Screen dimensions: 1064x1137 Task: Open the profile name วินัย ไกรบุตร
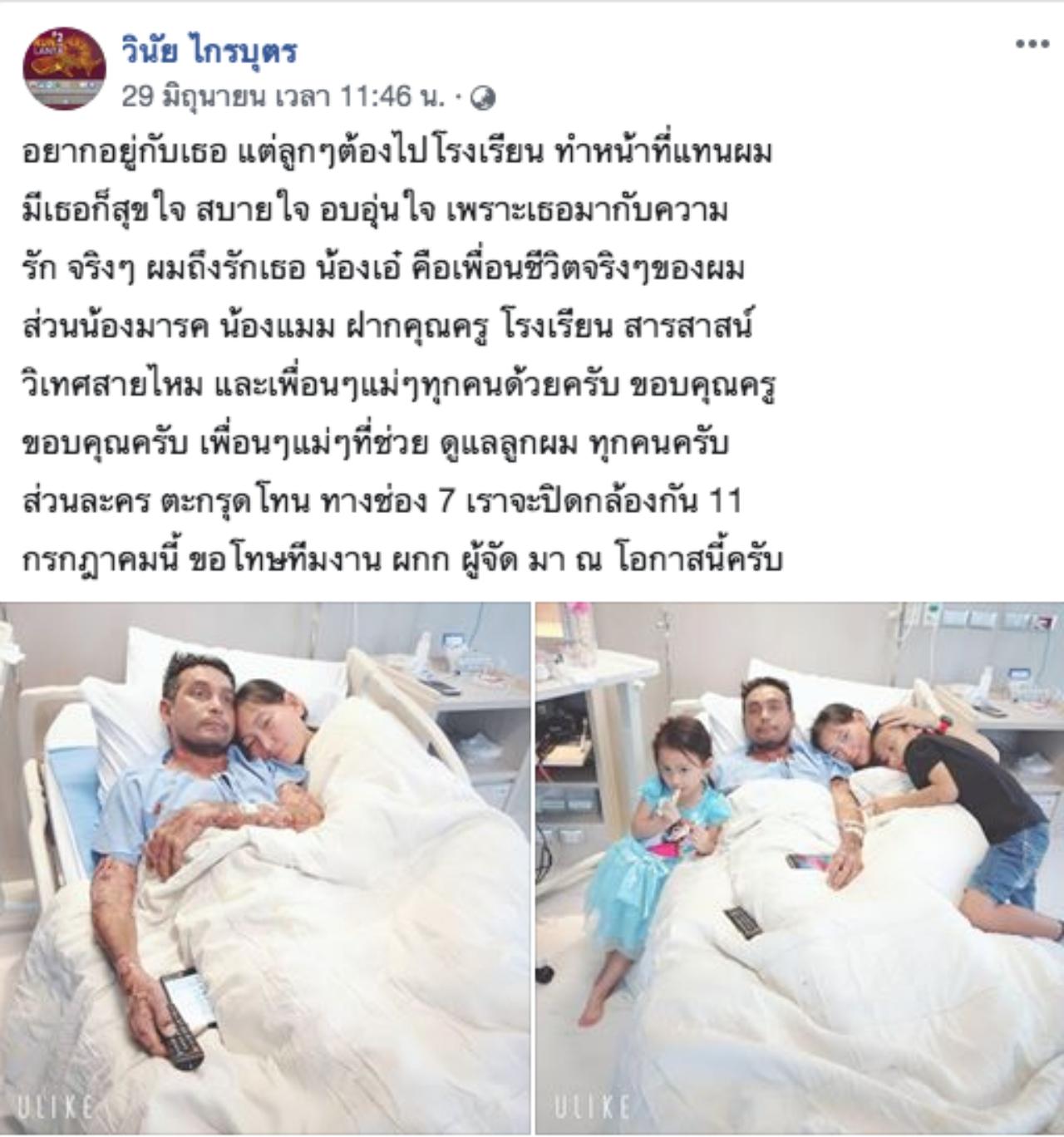coord(209,51)
